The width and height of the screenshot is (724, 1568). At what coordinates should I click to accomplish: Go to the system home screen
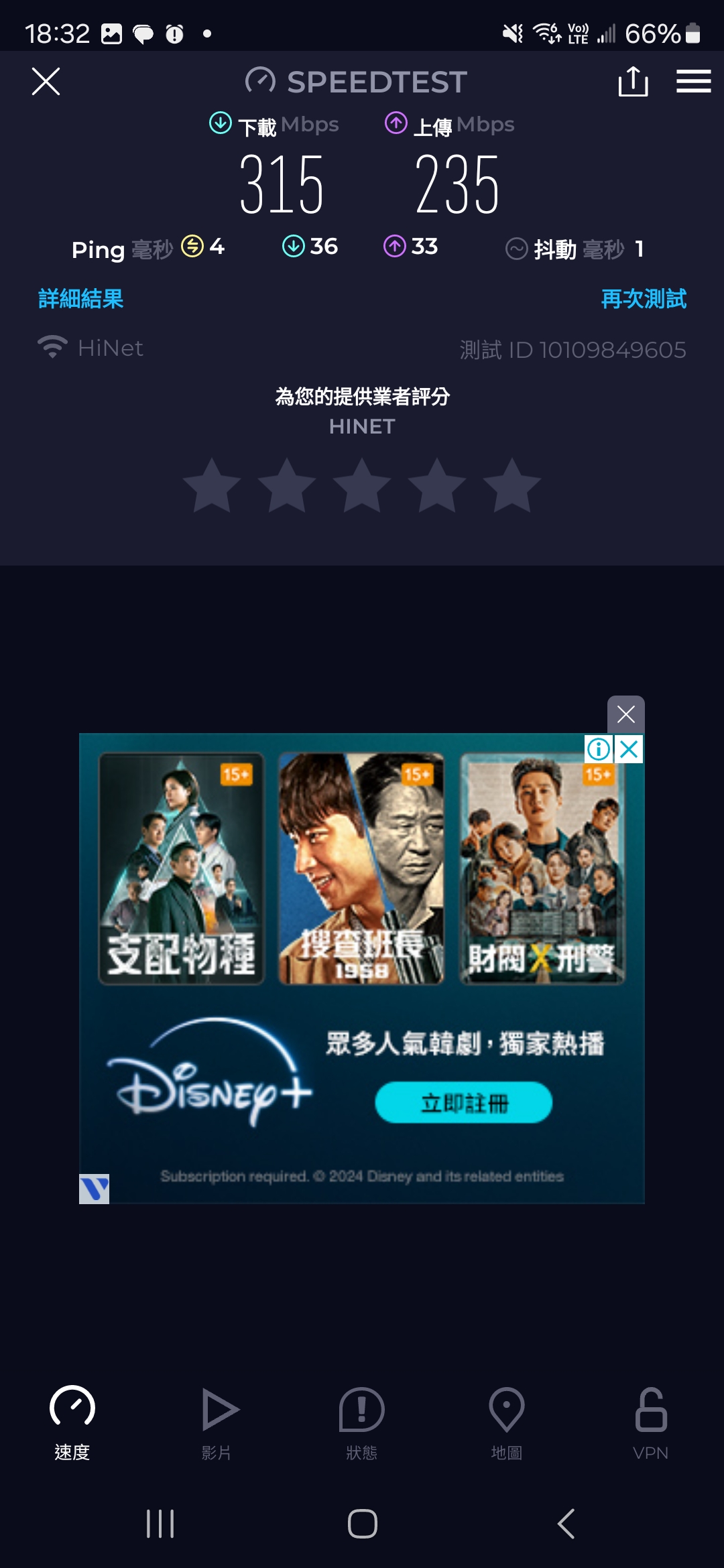[x=362, y=1524]
